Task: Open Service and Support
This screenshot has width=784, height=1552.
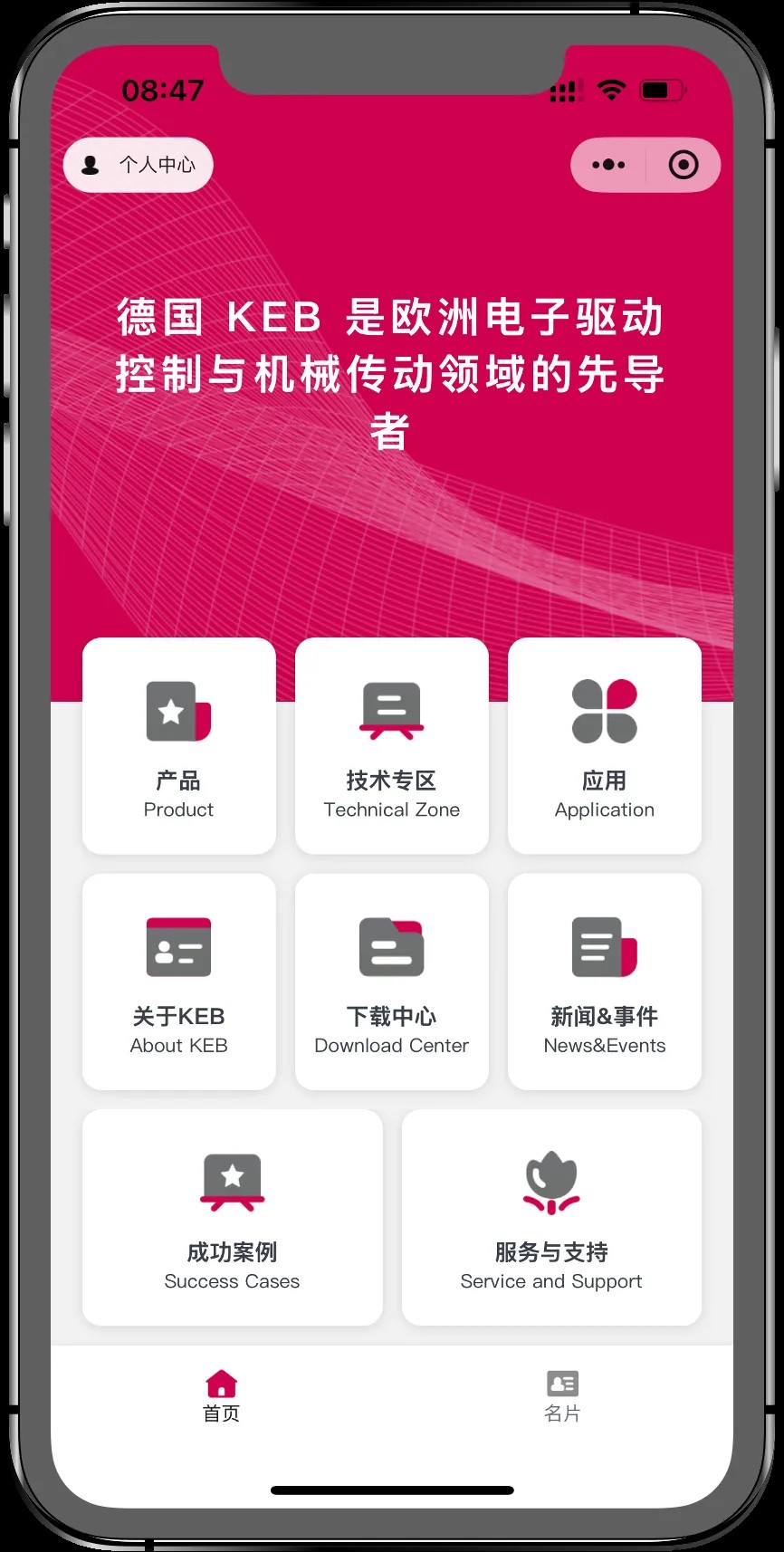Action: 551,1217
